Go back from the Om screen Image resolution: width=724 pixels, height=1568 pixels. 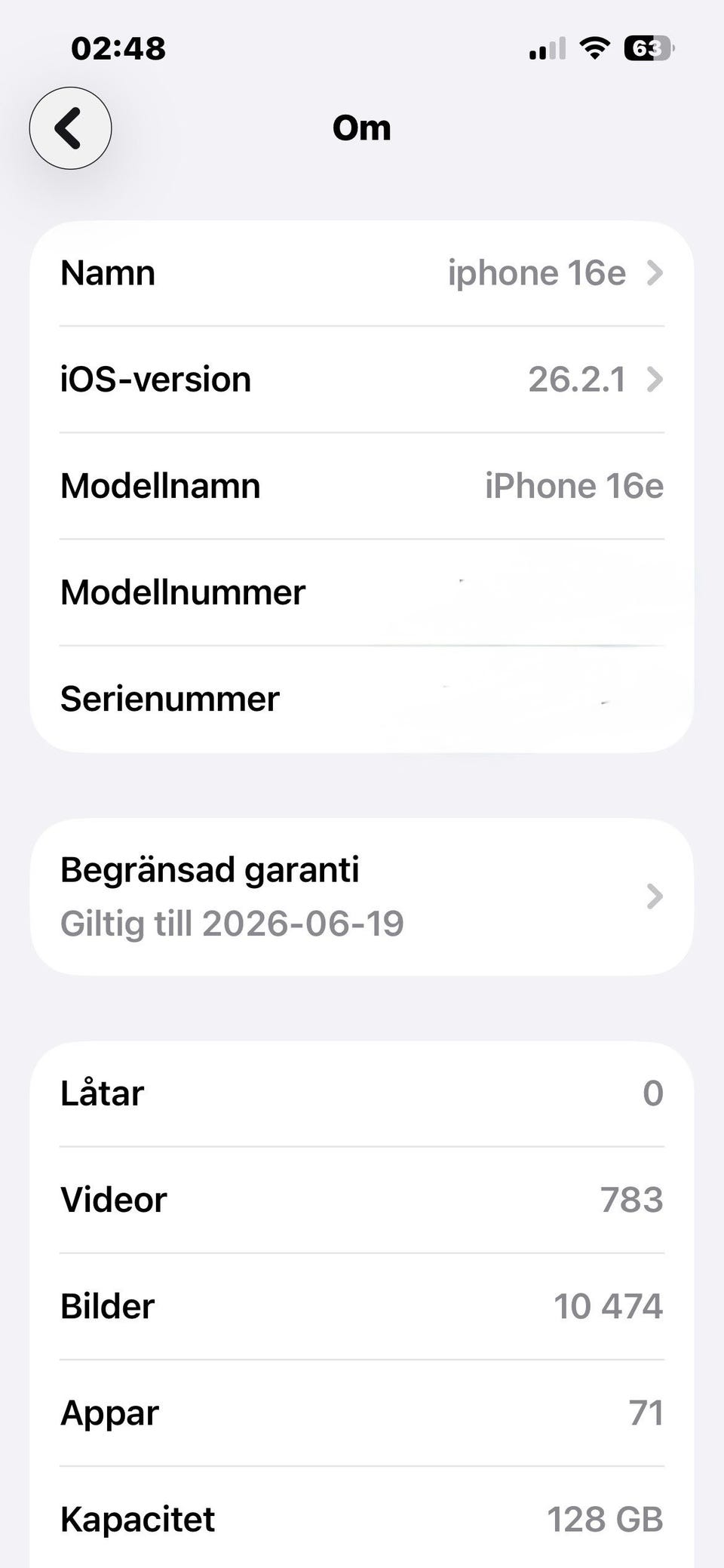click(x=70, y=128)
